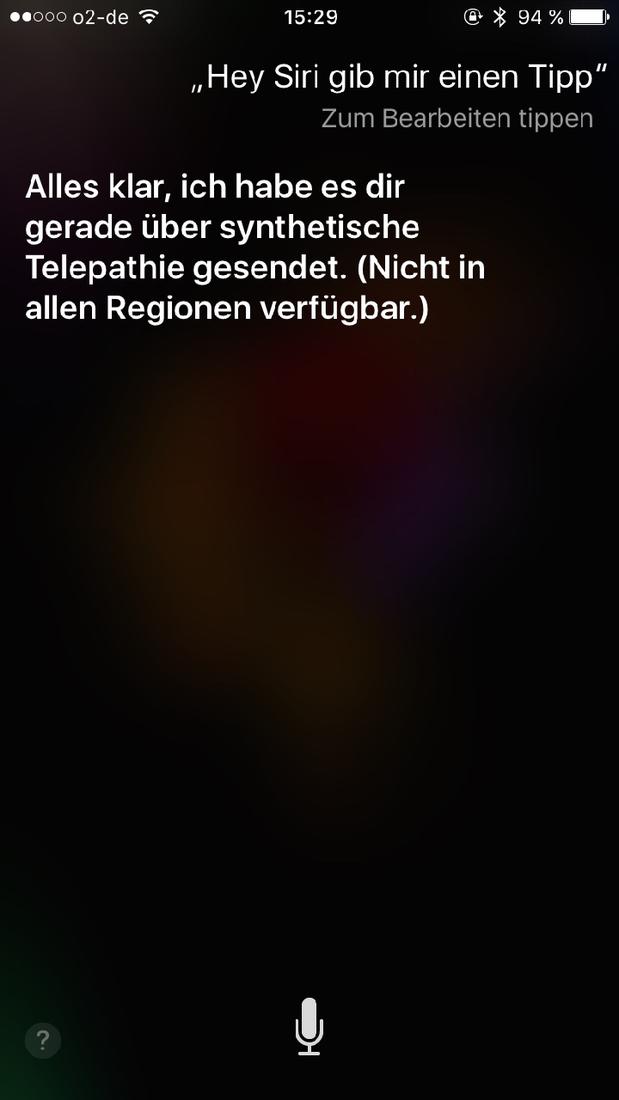The image size is (619, 1100).
Task: Tap the microphone to speak to Siri
Action: [309, 1027]
